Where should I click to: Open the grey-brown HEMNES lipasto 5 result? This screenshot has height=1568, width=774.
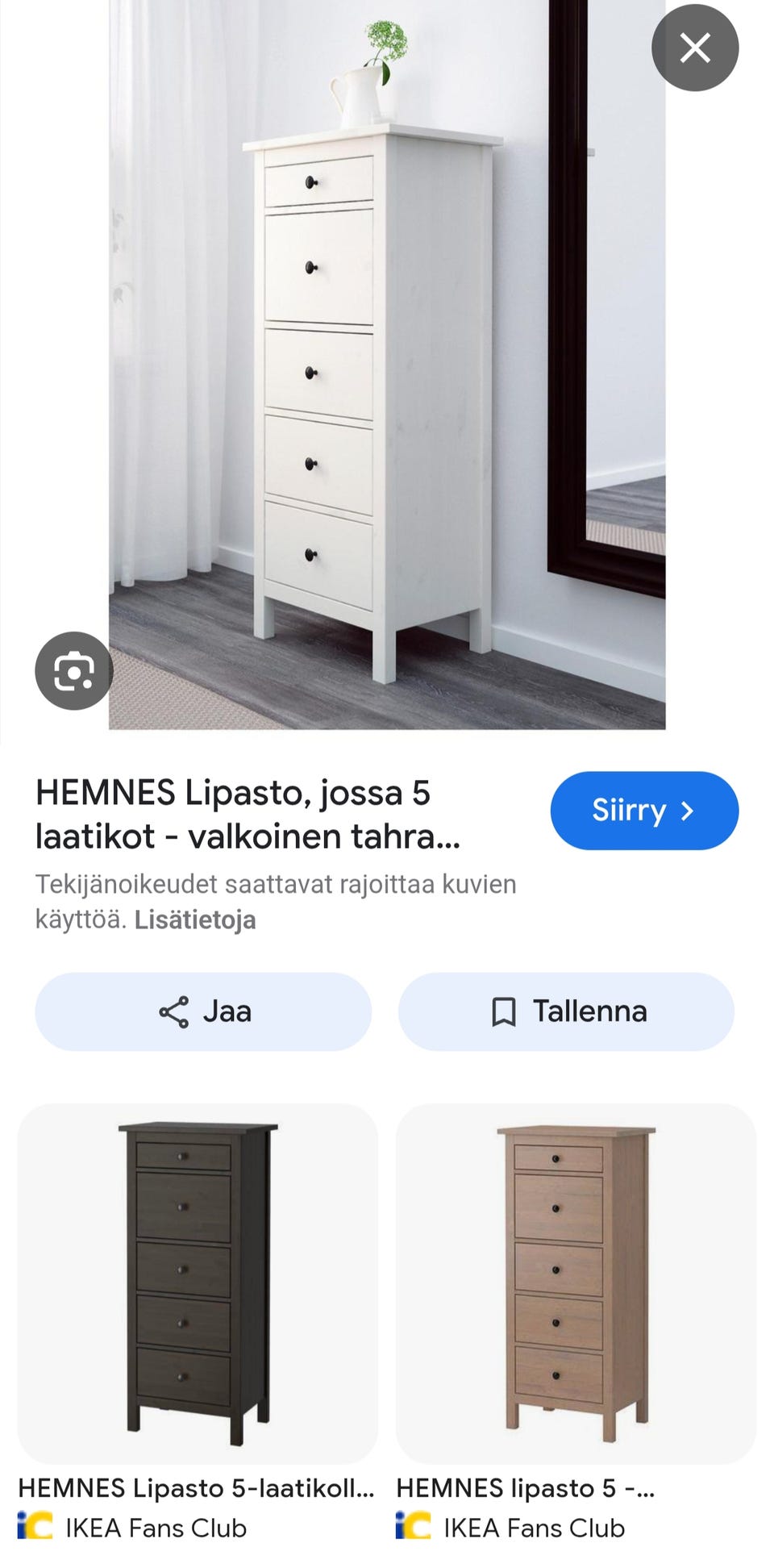576,1284
